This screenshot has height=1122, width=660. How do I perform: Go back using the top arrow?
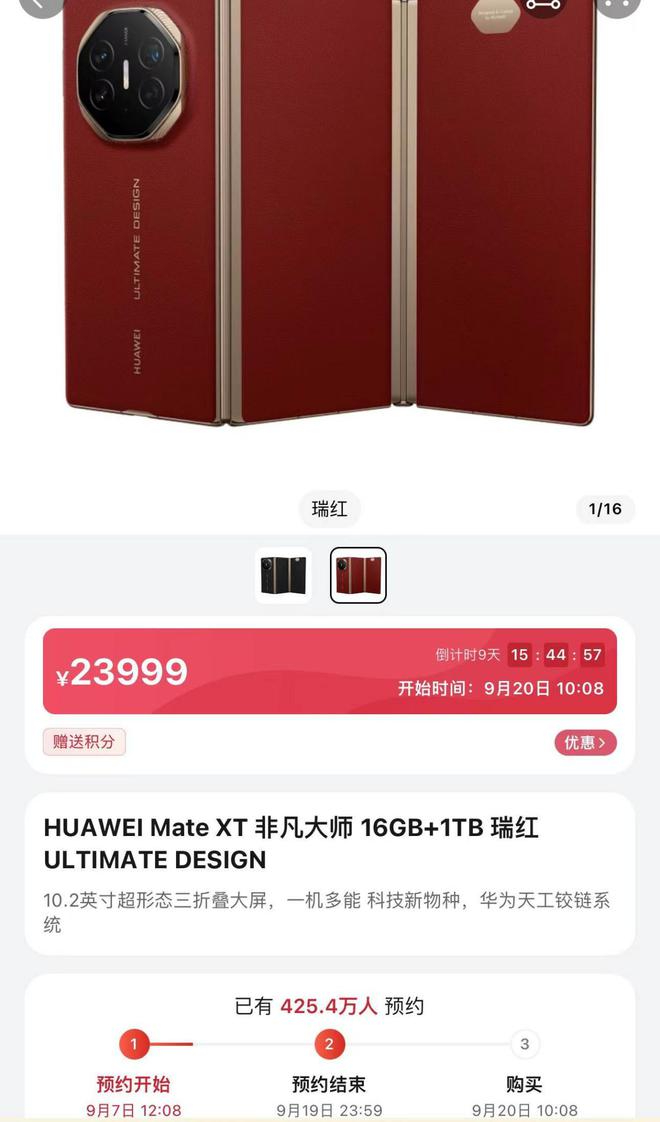pyautogui.click(x=42, y=4)
